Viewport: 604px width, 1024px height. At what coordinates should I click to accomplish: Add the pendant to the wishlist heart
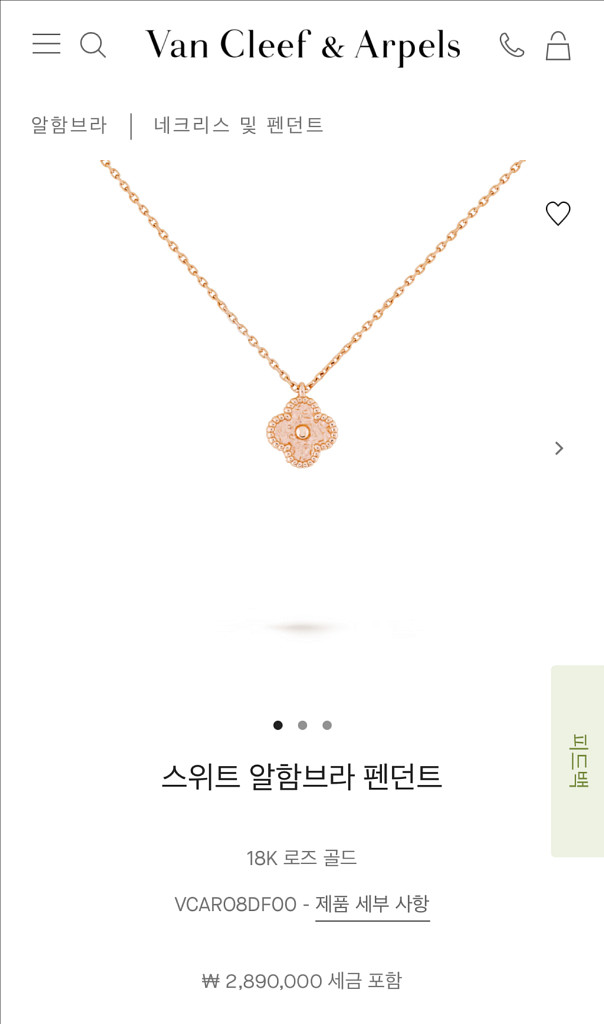(x=558, y=213)
